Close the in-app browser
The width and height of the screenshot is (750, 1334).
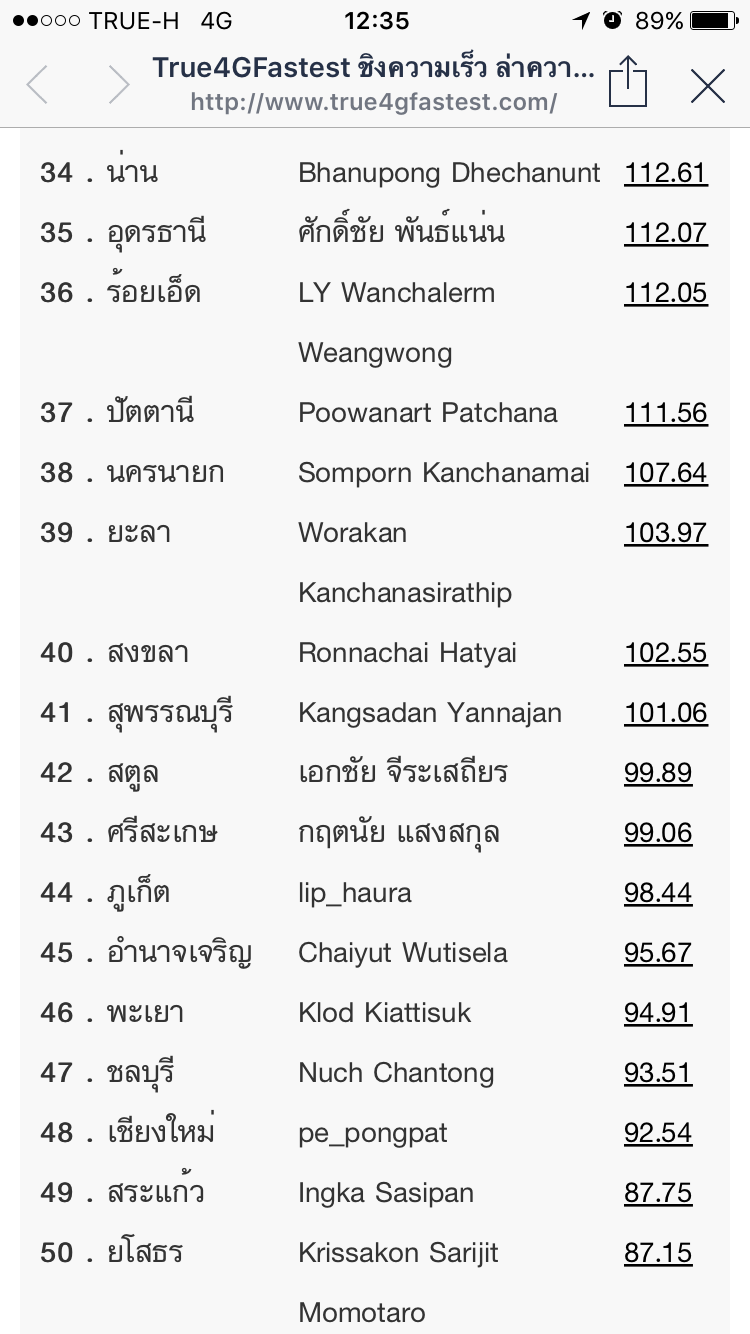pyautogui.click(x=708, y=86)
